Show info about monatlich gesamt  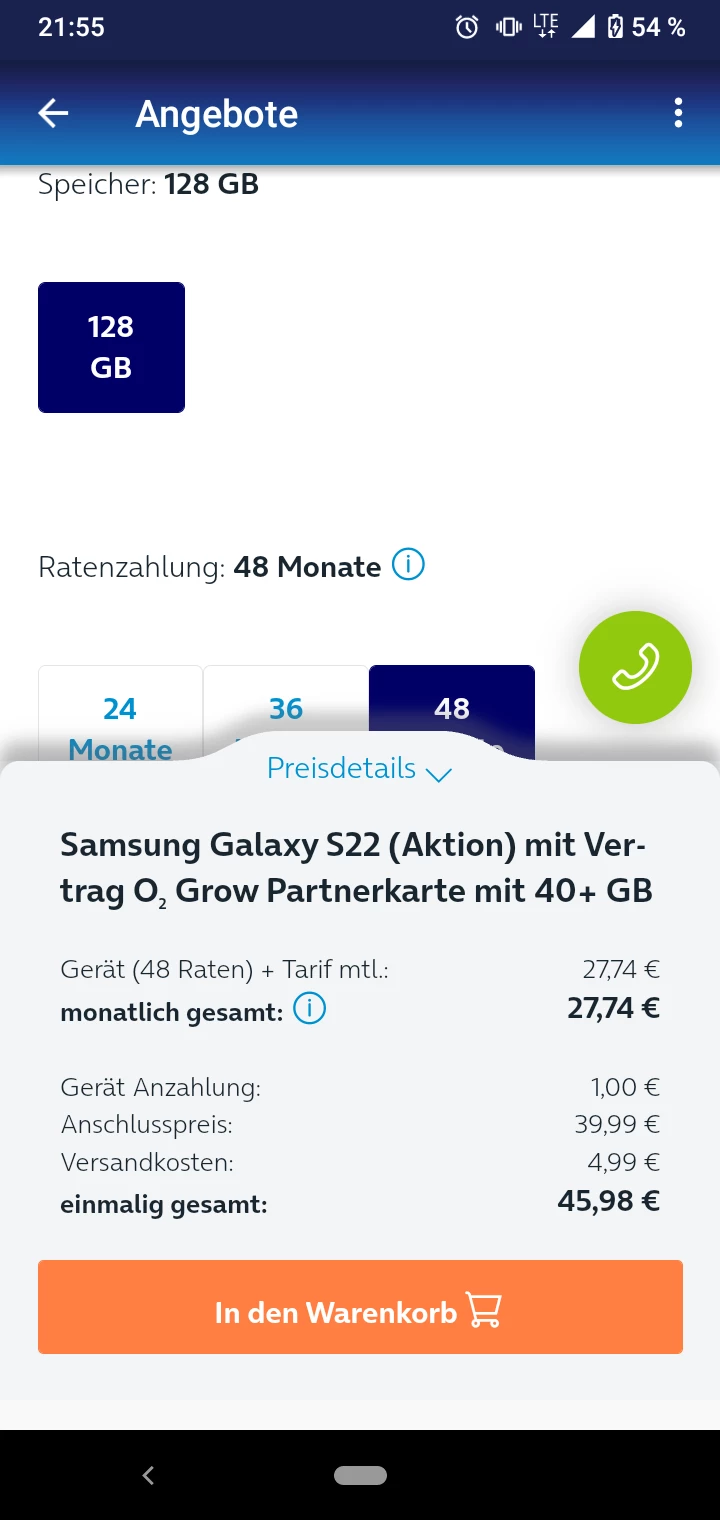pyautogui.click(x=310, y=1010)
